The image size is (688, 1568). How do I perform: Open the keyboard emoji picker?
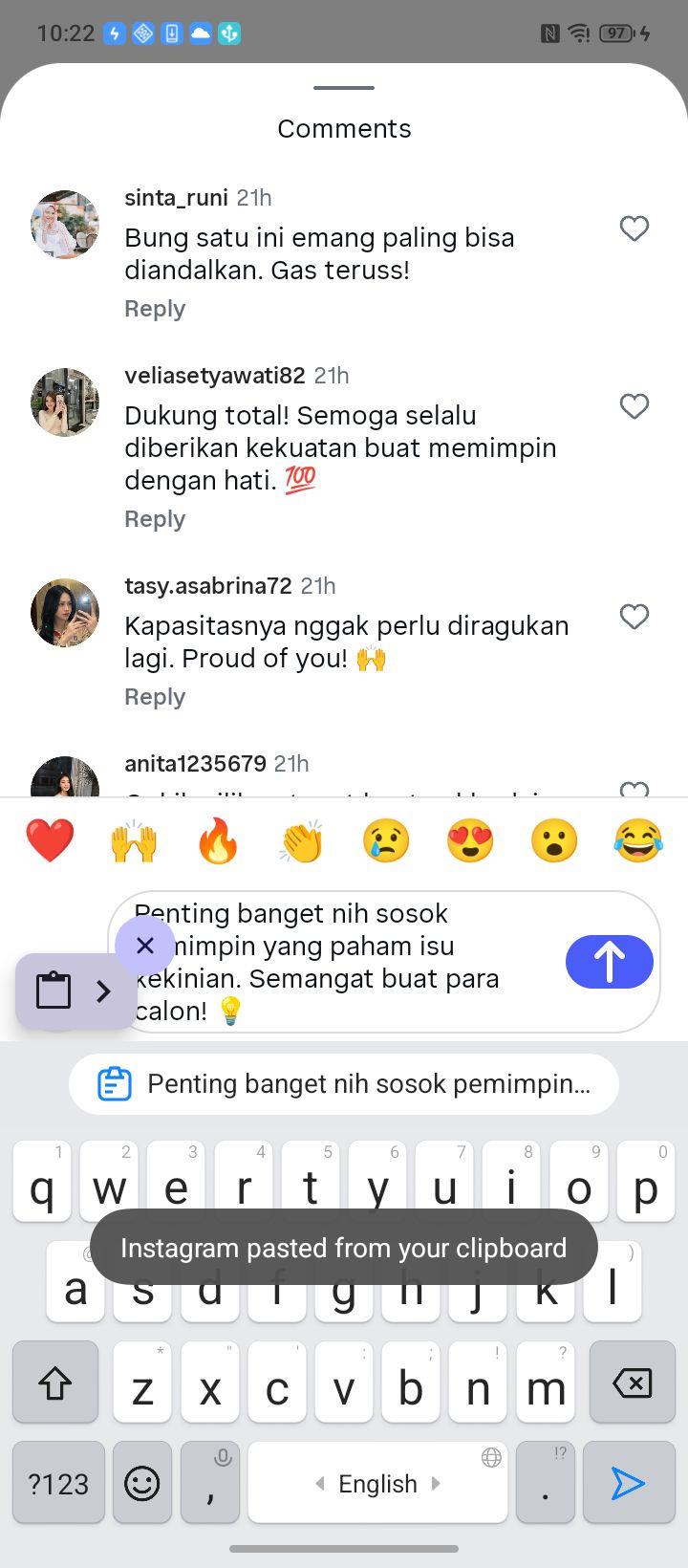coord(142,1483)
